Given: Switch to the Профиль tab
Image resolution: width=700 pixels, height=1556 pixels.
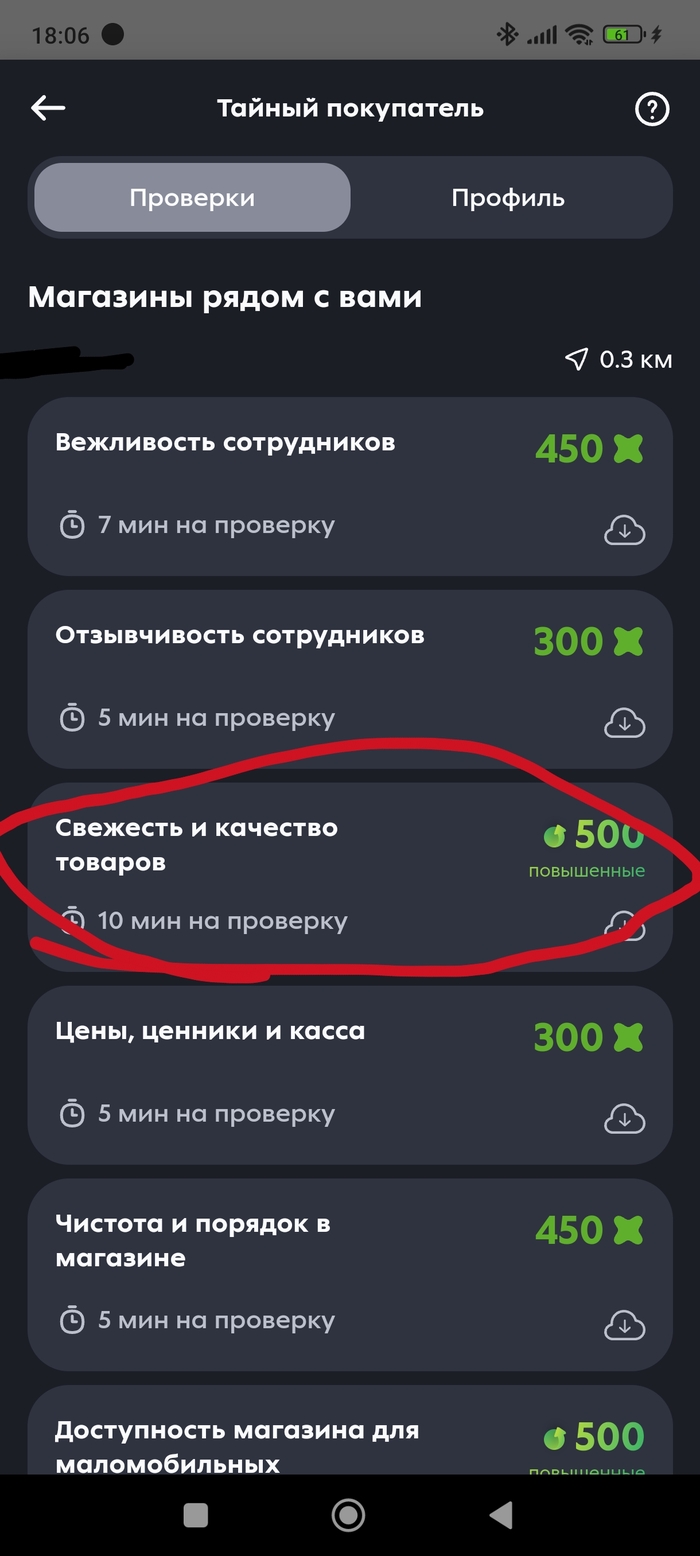Looking at the screenshot, I should click(x=508, y=198).
